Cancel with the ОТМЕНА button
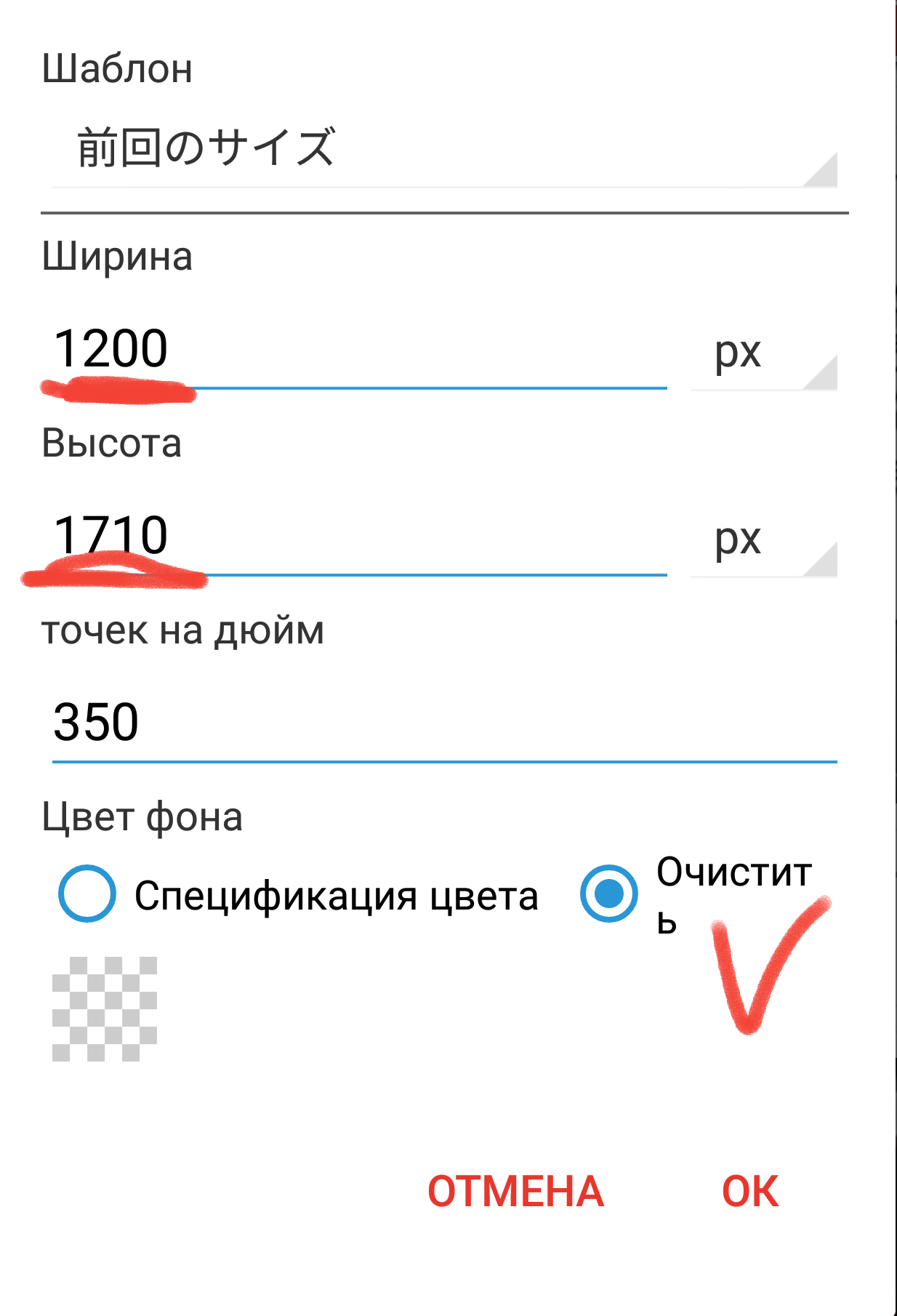Viewport: 897px width, 1316px height. (515, 1192)
